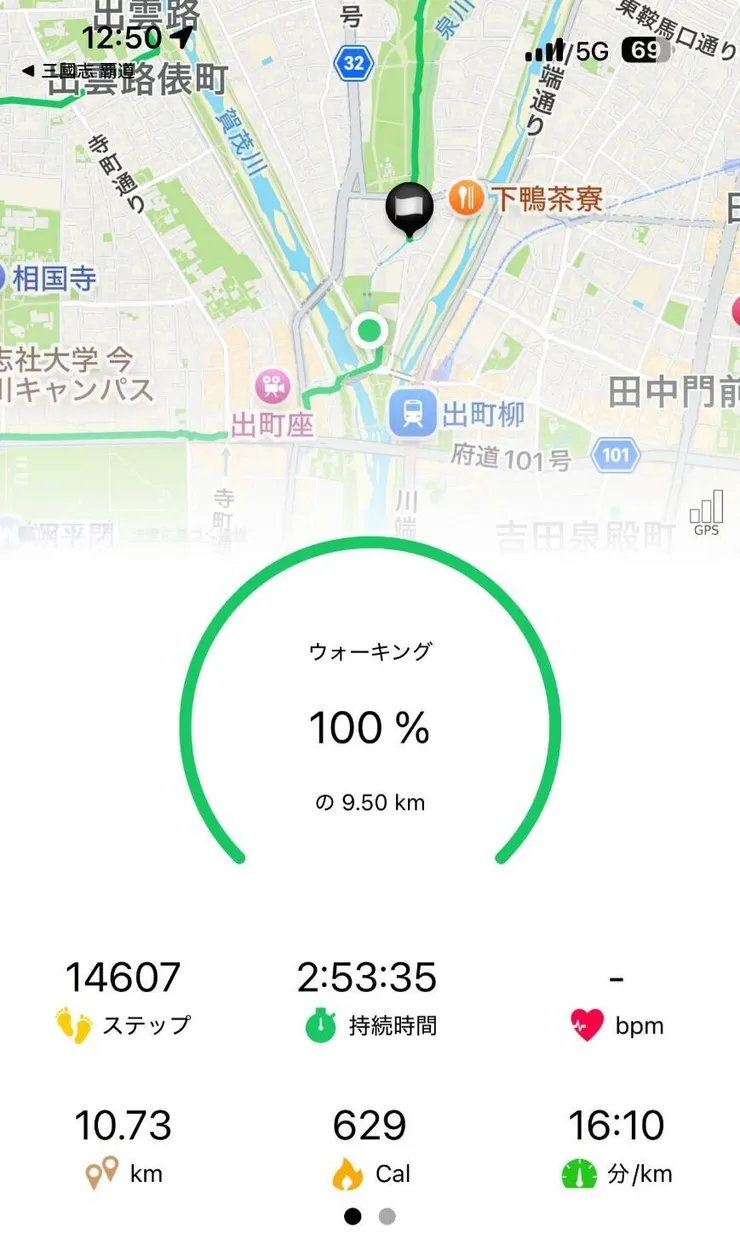Tap the walking progress ring showing 100%
740x1251 pixels.
click(370, 728)
